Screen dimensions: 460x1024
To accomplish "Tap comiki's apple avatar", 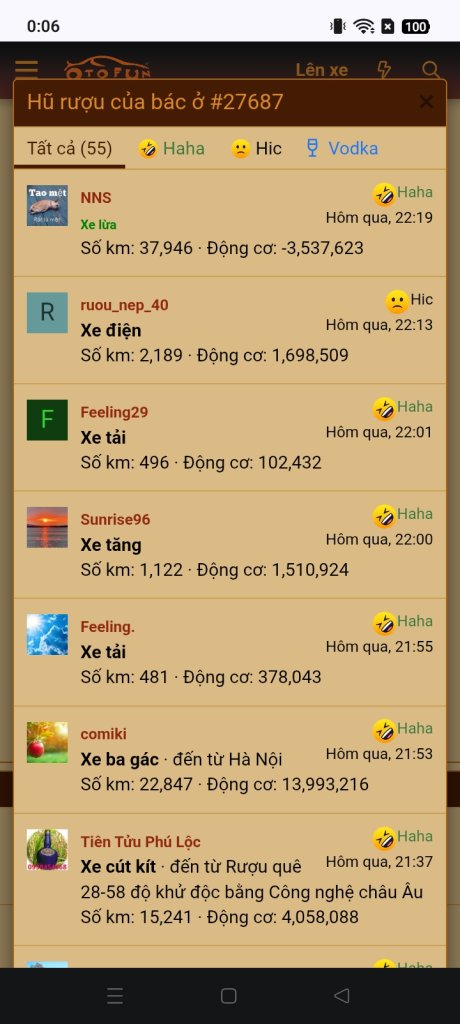I will pyautogui.click(x=47, y=742).
